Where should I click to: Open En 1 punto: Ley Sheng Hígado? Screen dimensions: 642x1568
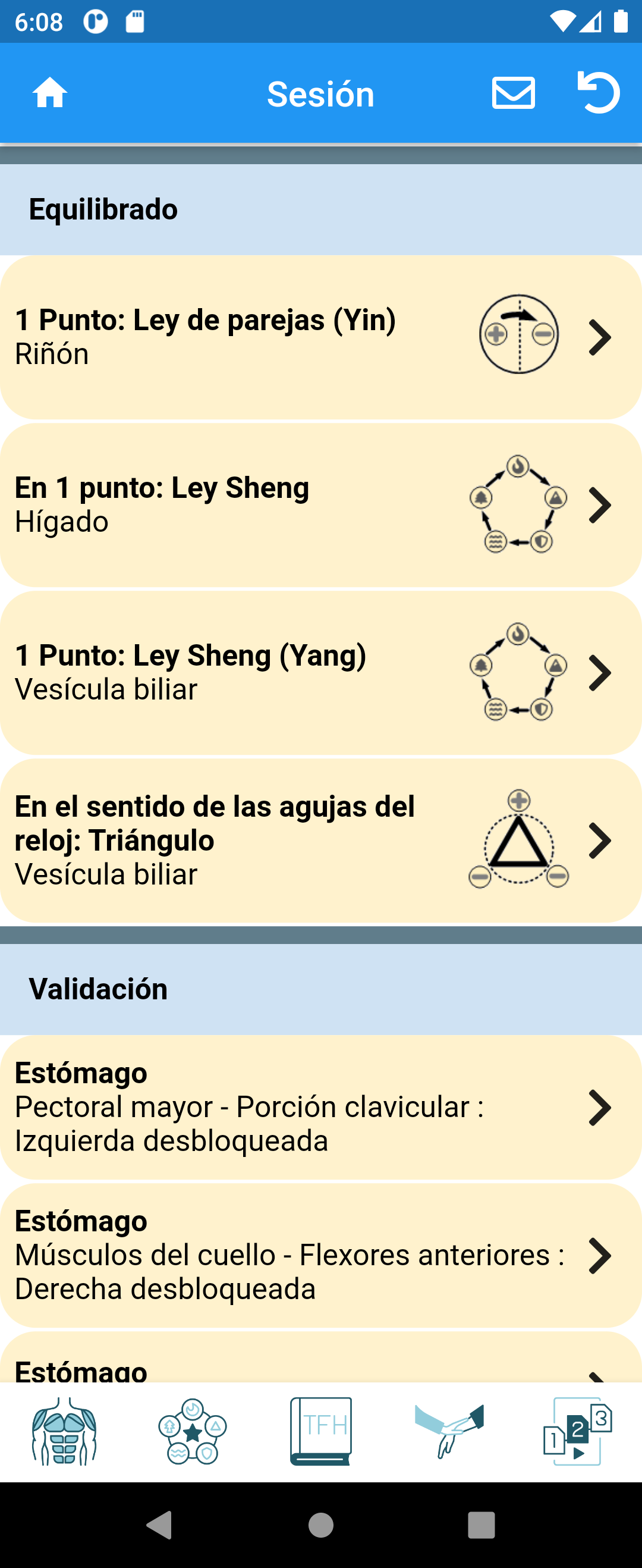click(320, 504)
